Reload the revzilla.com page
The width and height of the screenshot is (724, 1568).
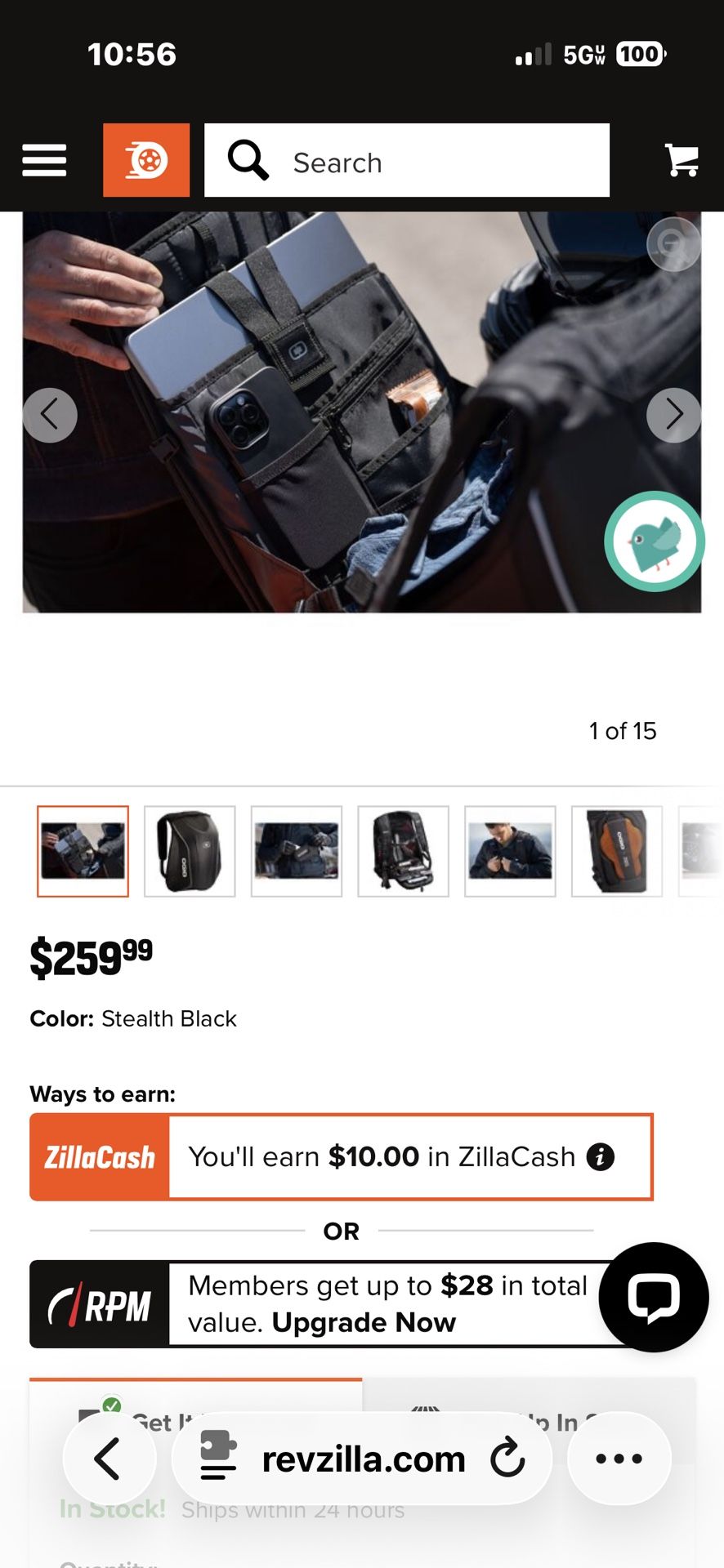(x=509, y=1459)
